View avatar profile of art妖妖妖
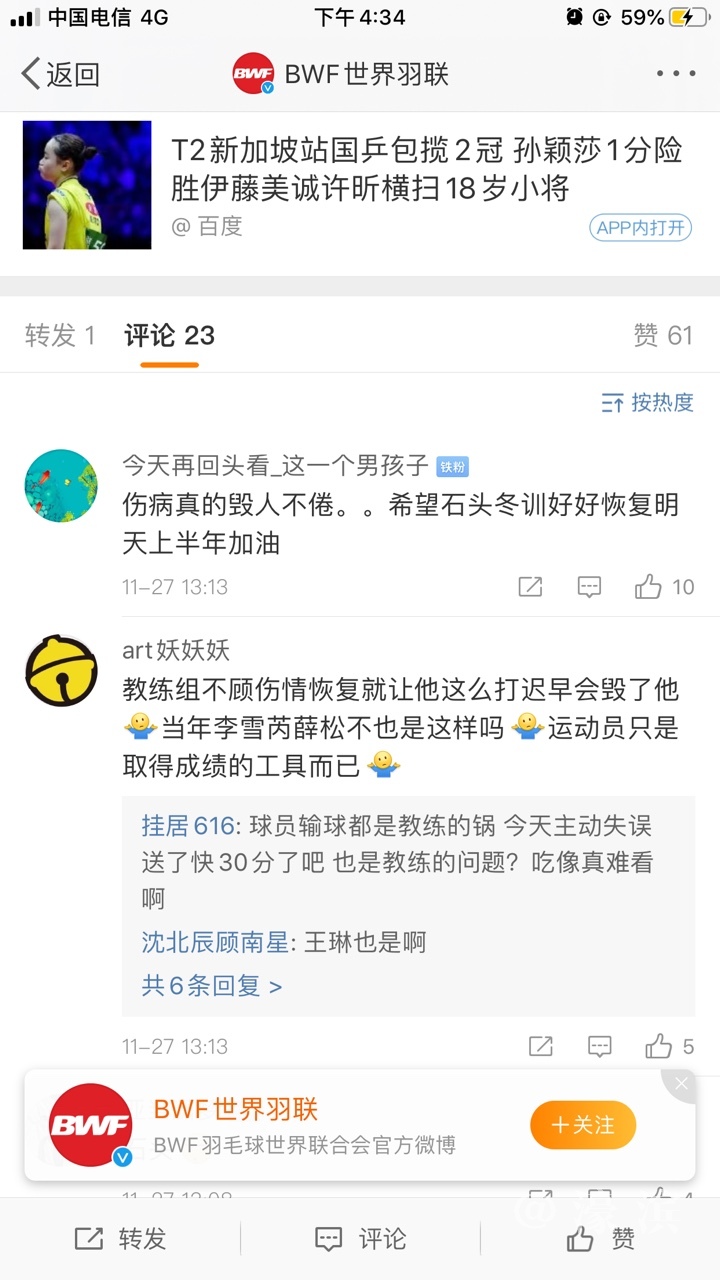The image size is (720, 1280). (61, 670)
